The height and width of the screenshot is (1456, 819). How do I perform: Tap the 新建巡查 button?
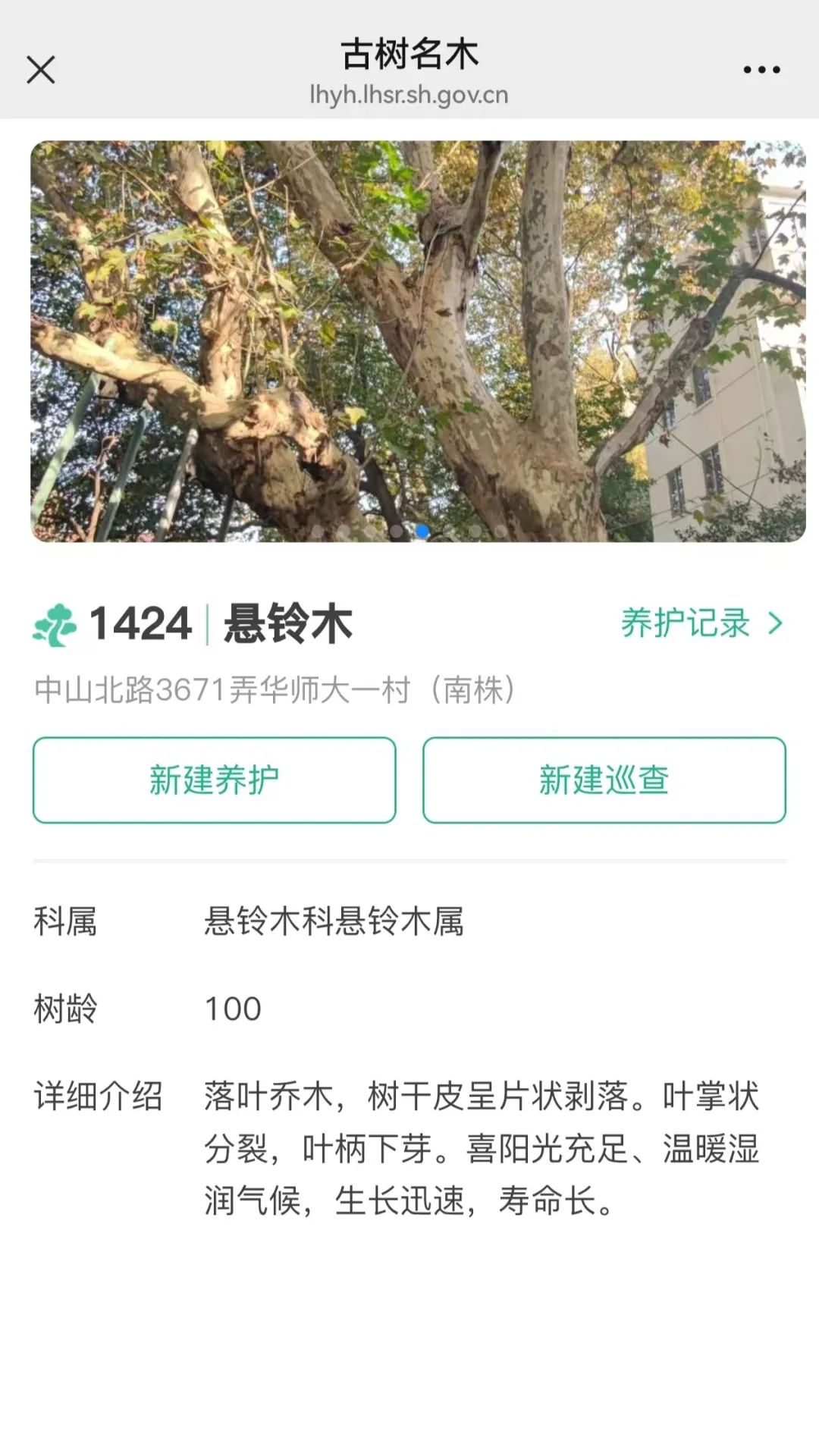604,780
